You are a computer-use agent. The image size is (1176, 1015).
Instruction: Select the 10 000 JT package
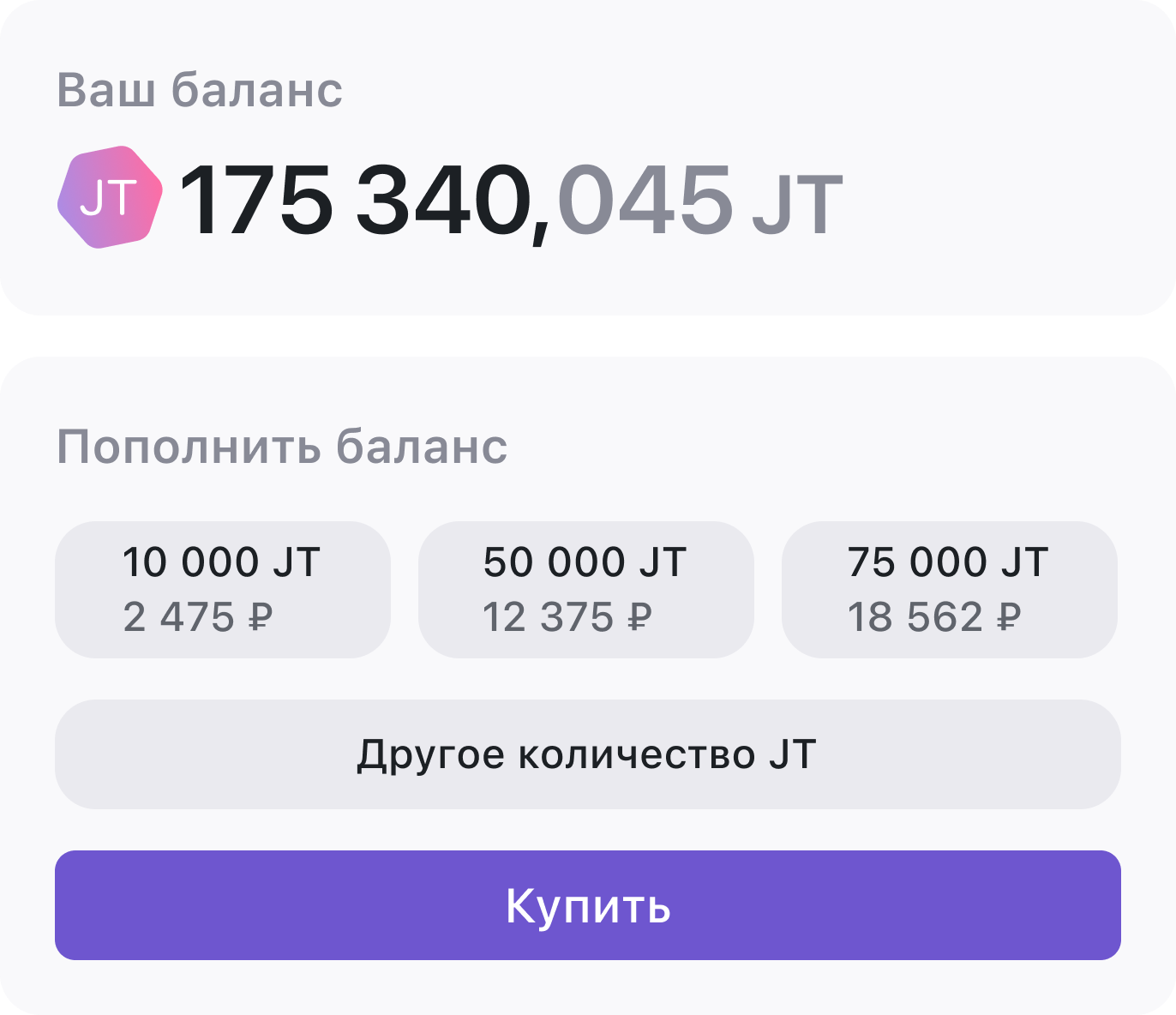tap(223, 590)
